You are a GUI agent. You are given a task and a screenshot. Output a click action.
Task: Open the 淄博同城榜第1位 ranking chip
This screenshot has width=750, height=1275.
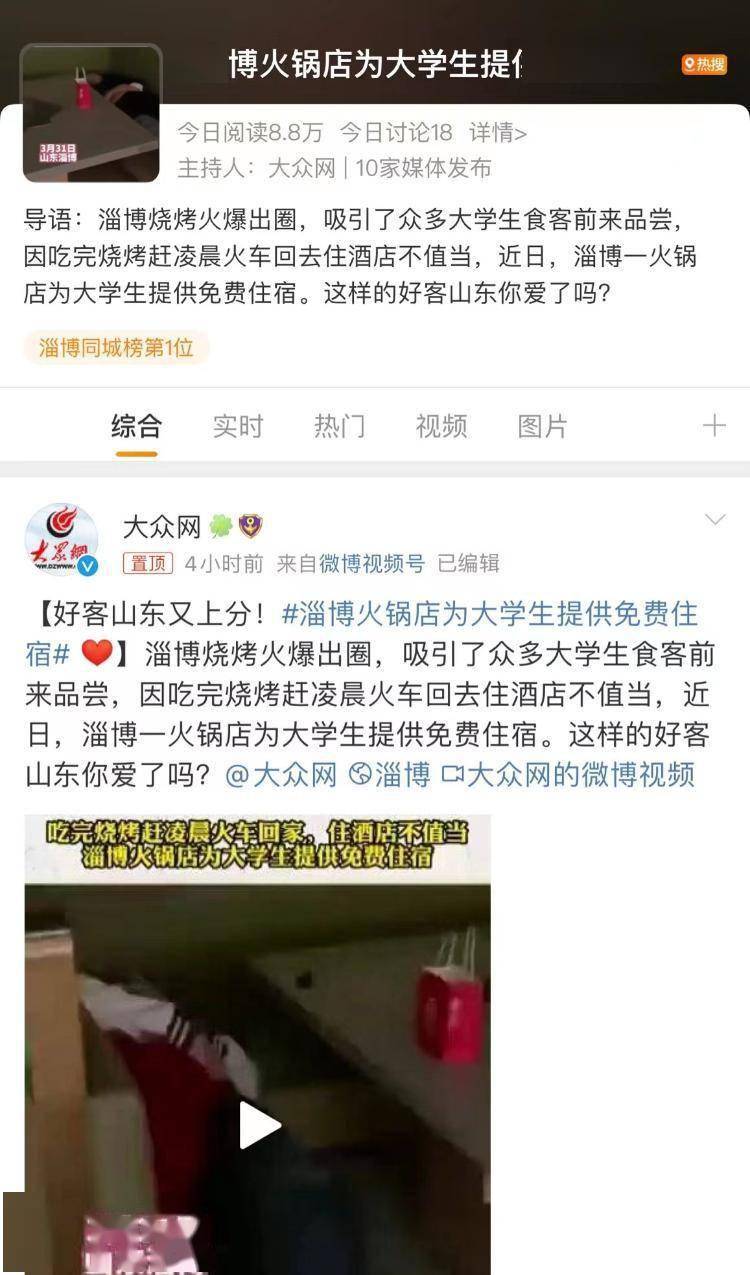116,348
